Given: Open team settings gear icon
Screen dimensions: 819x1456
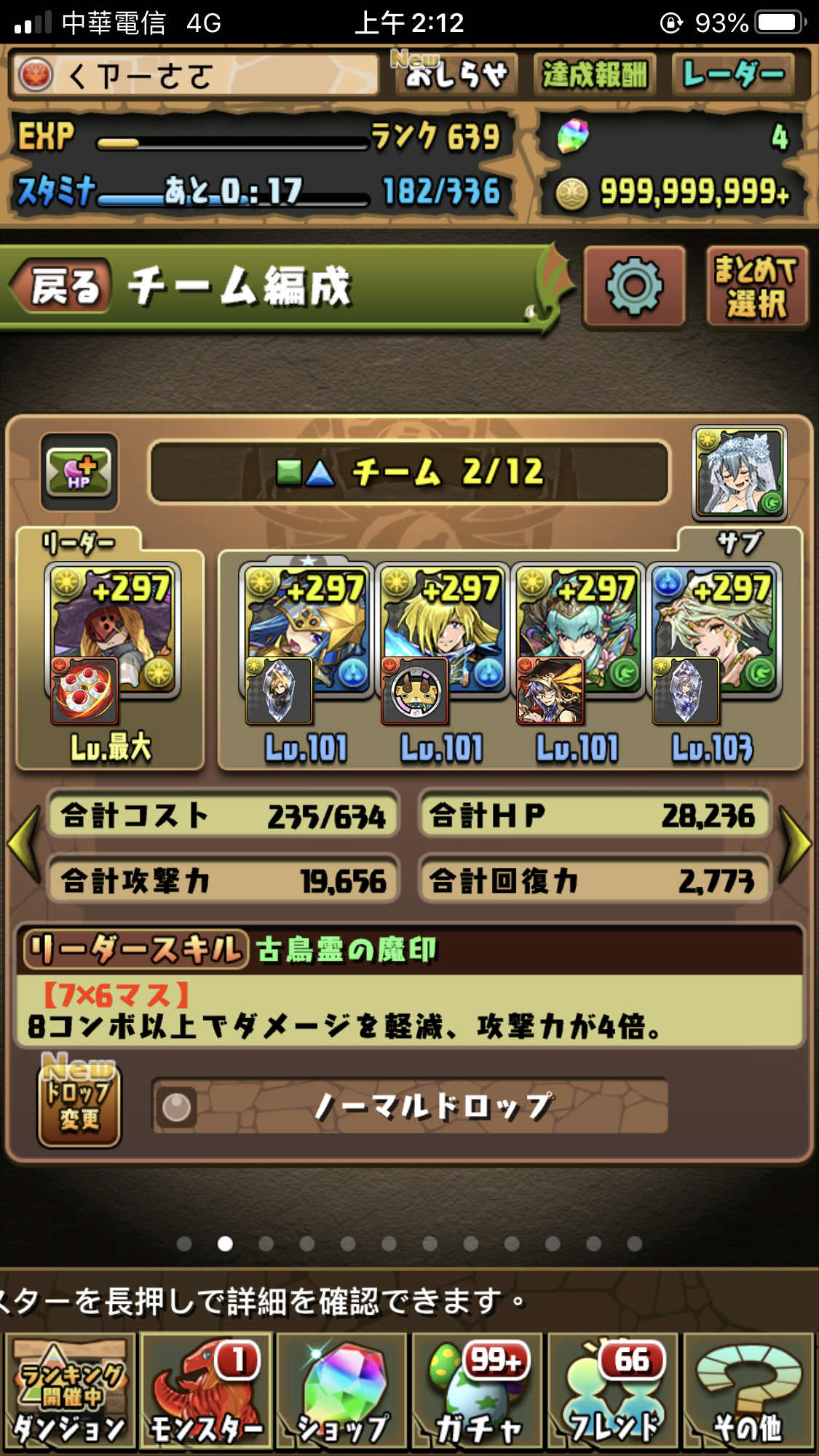Looking at the screenshot, I should pyautogui.click(x=634, y=286).
